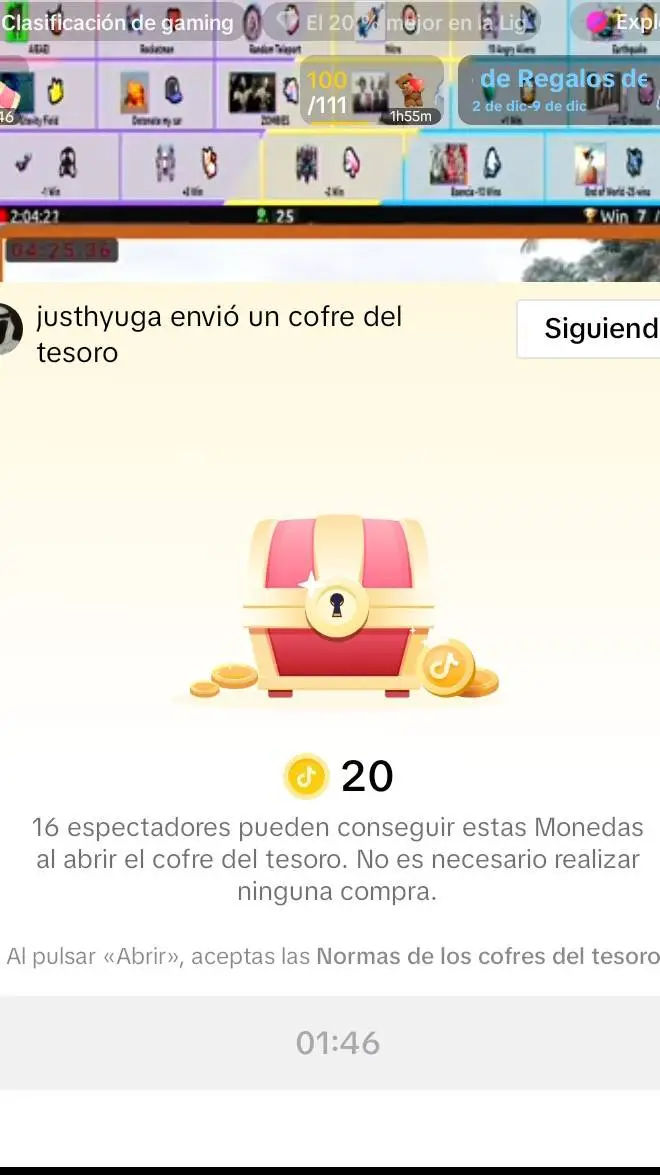Open justhyuga's profile avatar
The width and height of the screenshot is (660, 1175).
pyautogui.click(x=10, y=330)
